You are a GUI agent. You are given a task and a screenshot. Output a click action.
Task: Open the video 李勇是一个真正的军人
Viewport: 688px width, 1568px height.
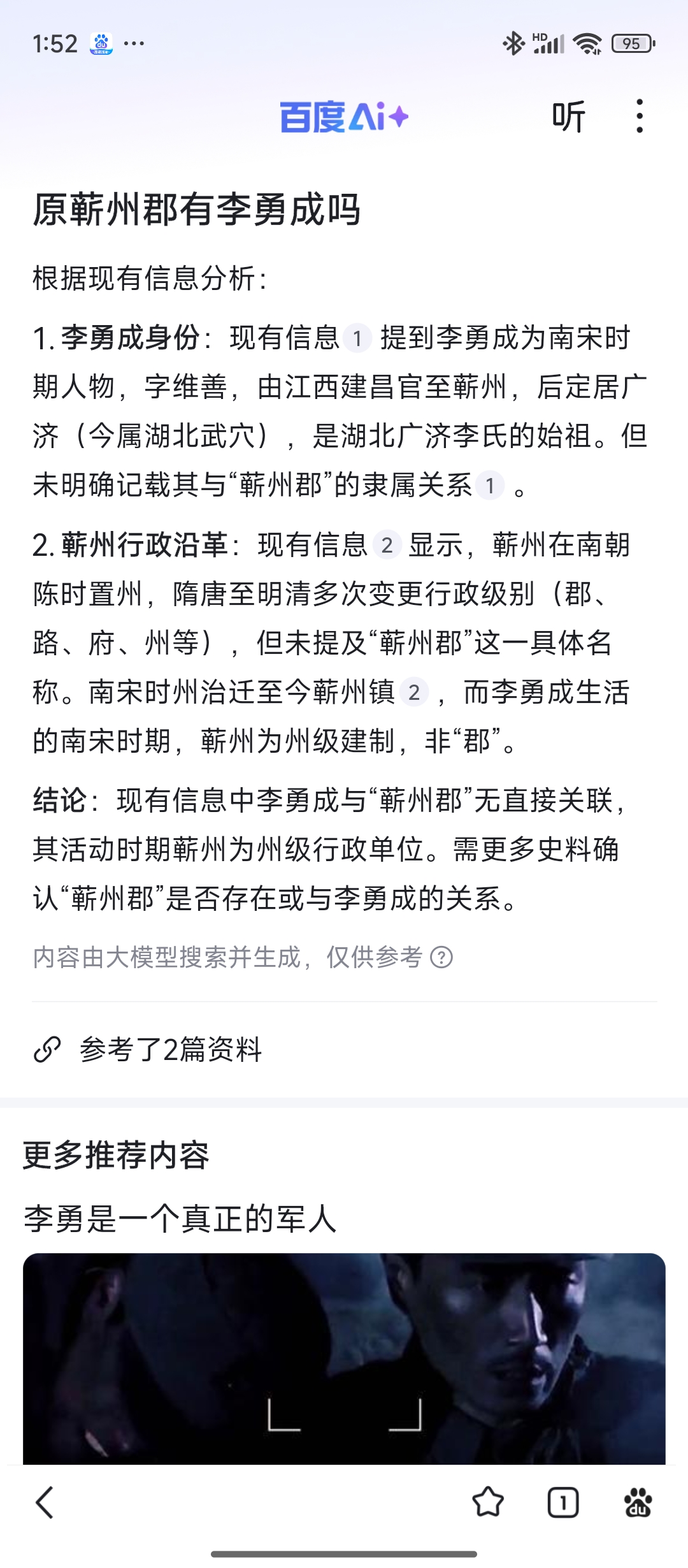click(x=344, y=1358)
